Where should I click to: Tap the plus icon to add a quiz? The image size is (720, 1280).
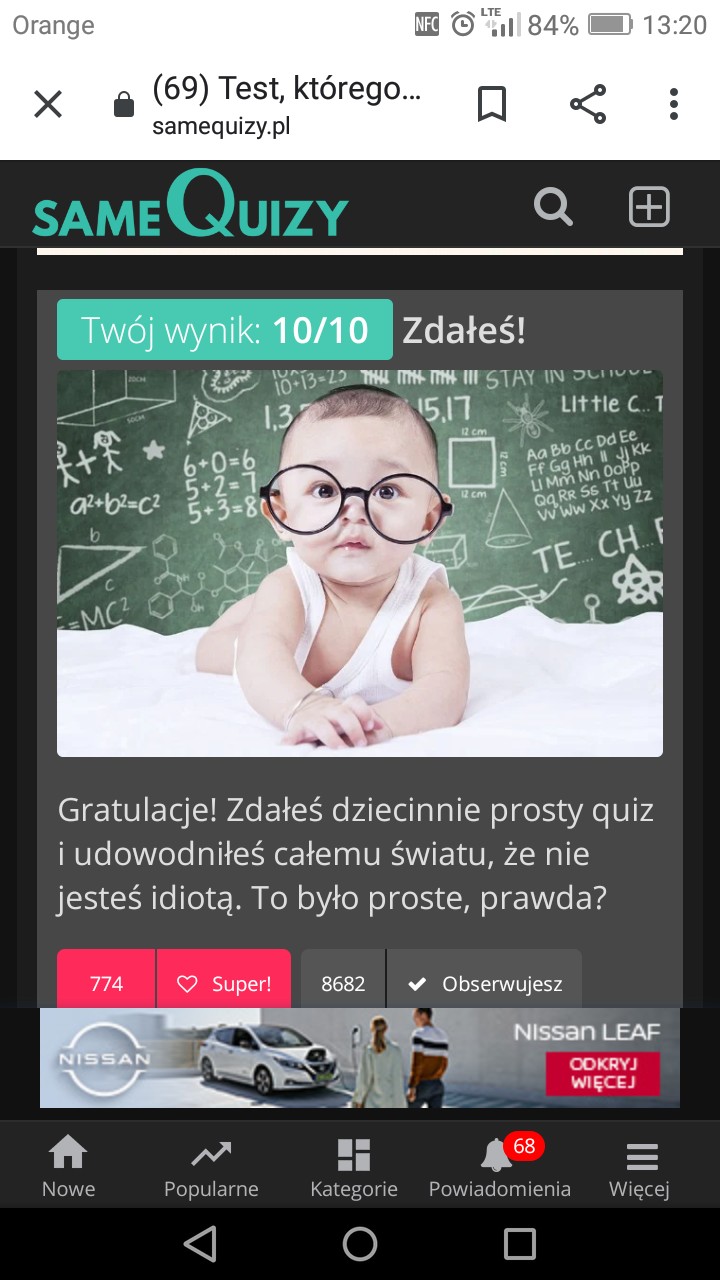649,207
